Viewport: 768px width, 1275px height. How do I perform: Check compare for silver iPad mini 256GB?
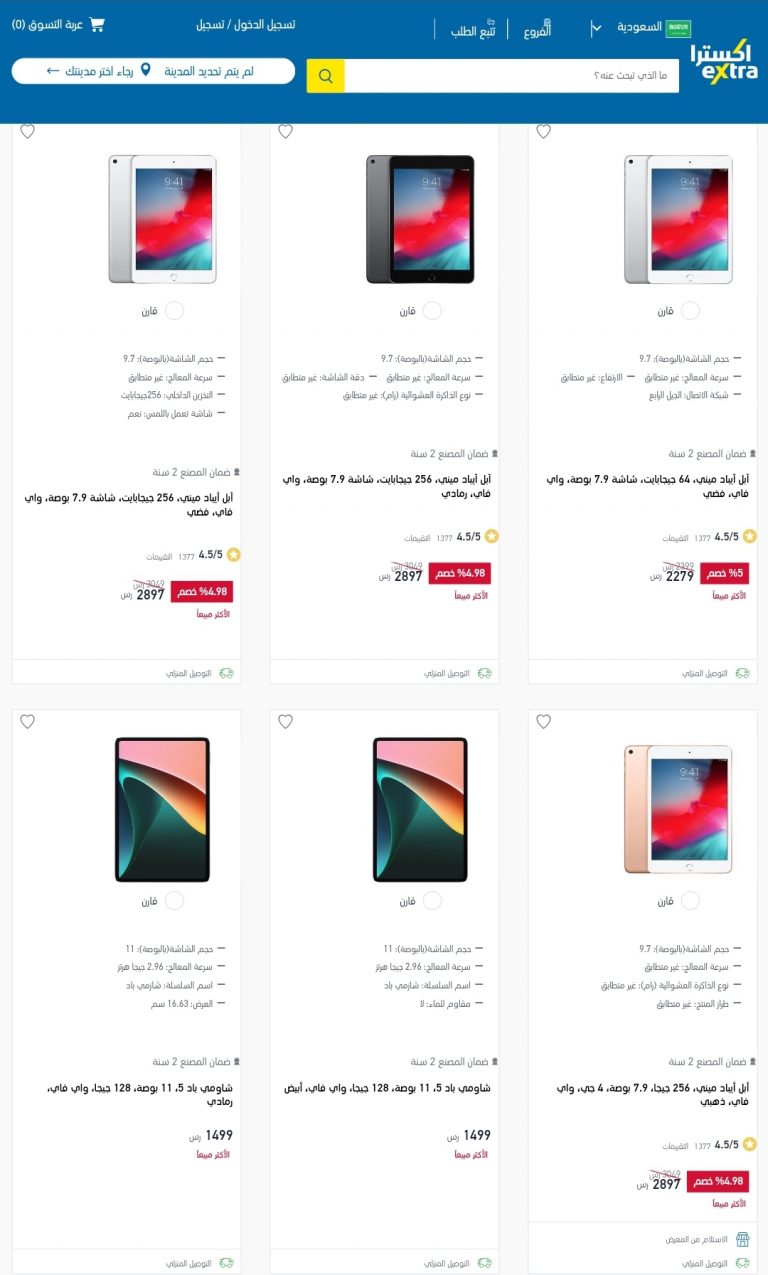pyautogui.click(x=174, y=311)
